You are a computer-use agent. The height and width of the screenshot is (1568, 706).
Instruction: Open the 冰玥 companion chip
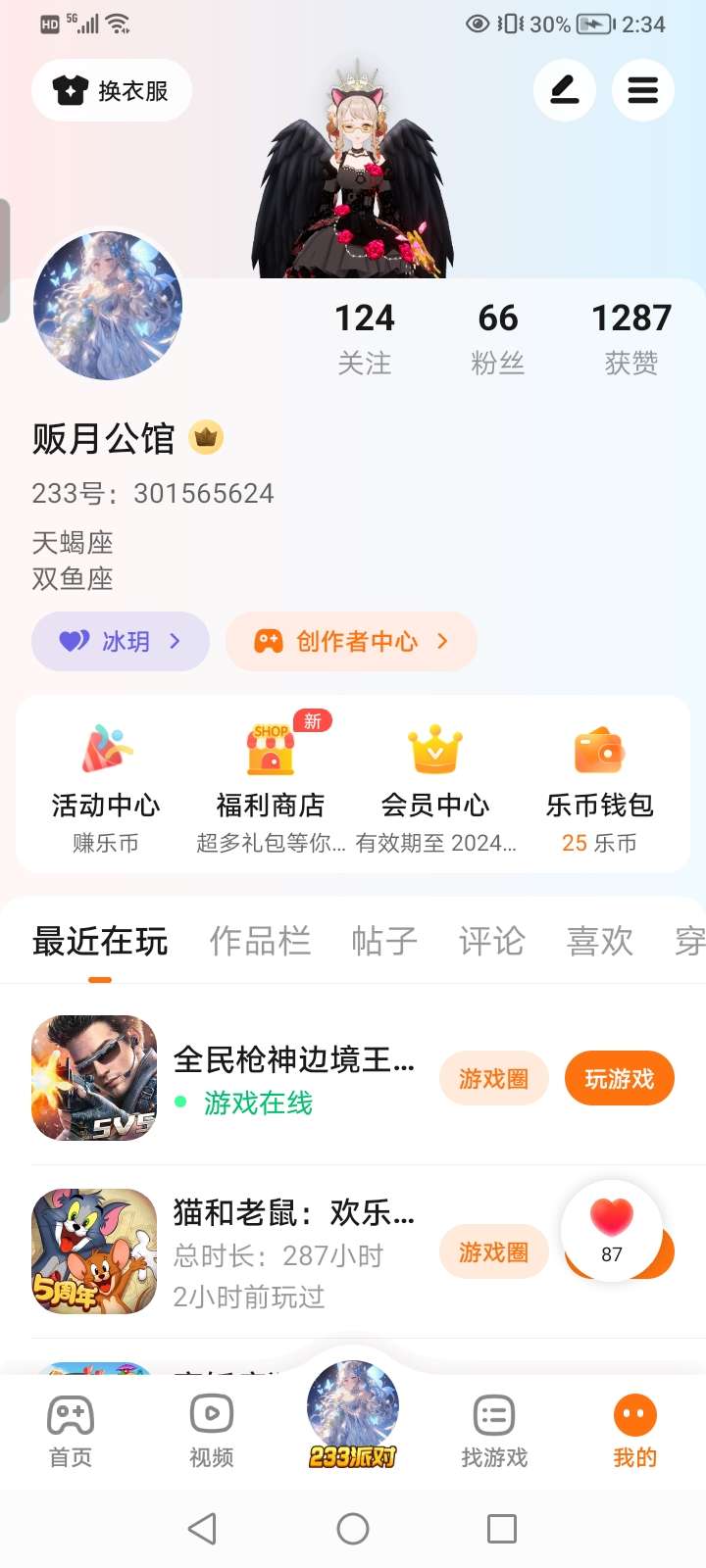pos(121,642)
